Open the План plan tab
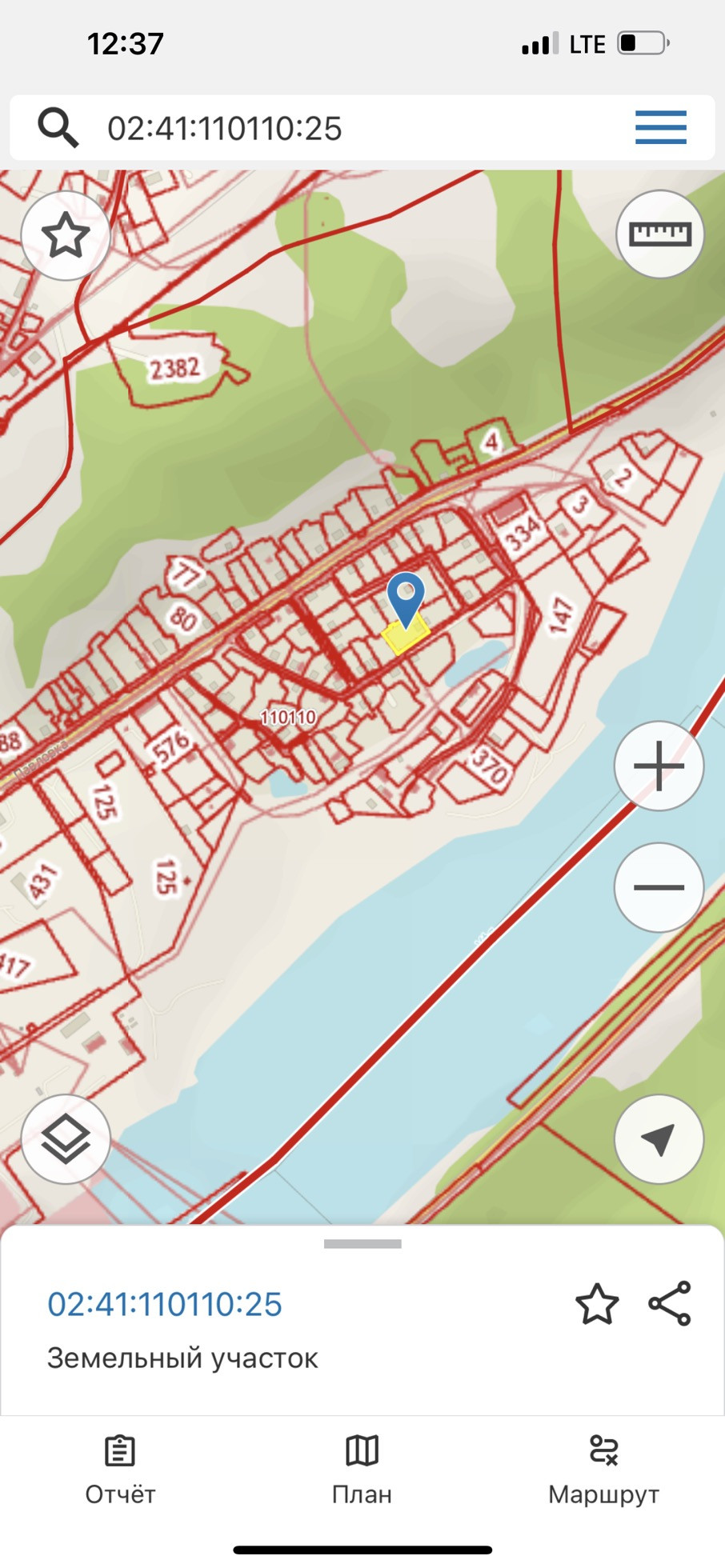Viewport: 725px width, 1568px height. click(x=362, y=1470)
